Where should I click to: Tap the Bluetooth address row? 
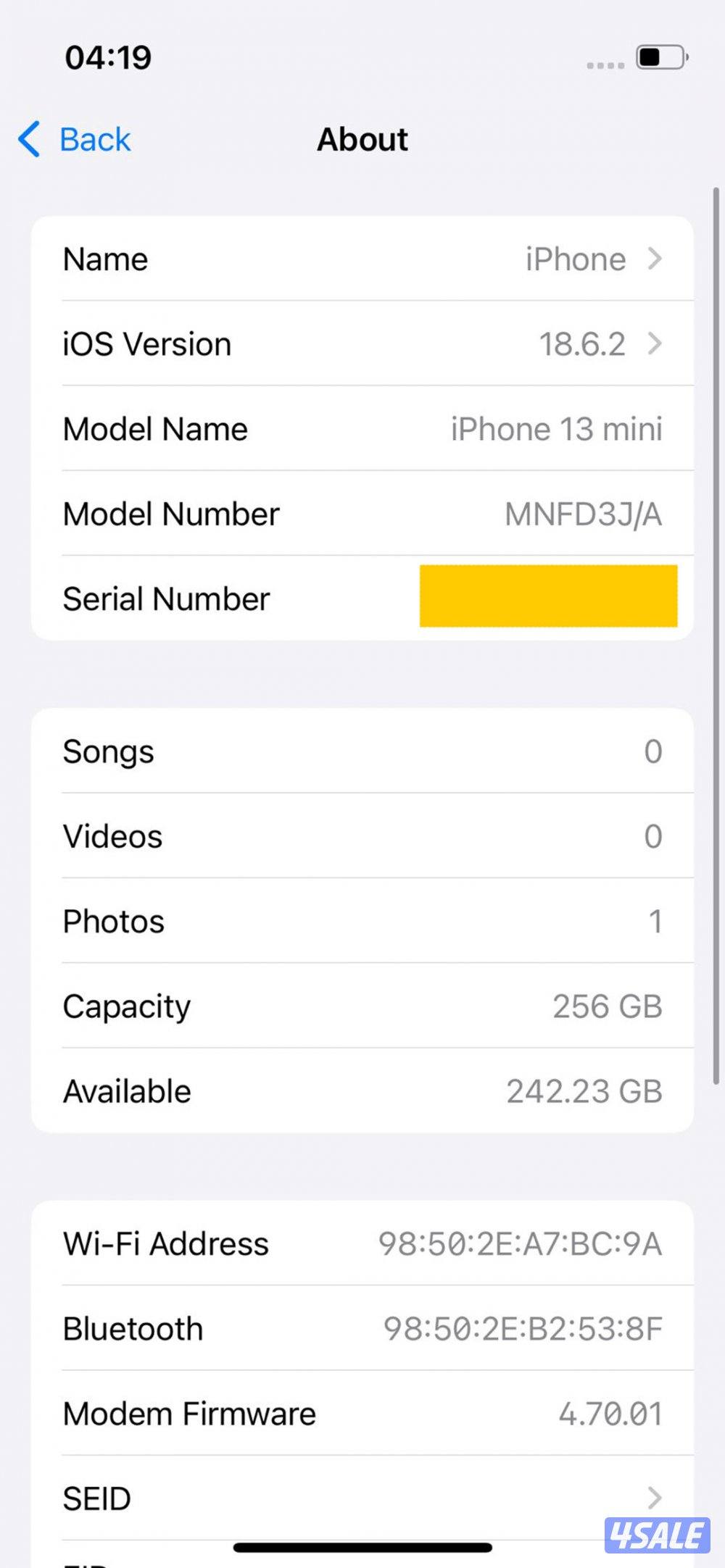click(362, 1328)
